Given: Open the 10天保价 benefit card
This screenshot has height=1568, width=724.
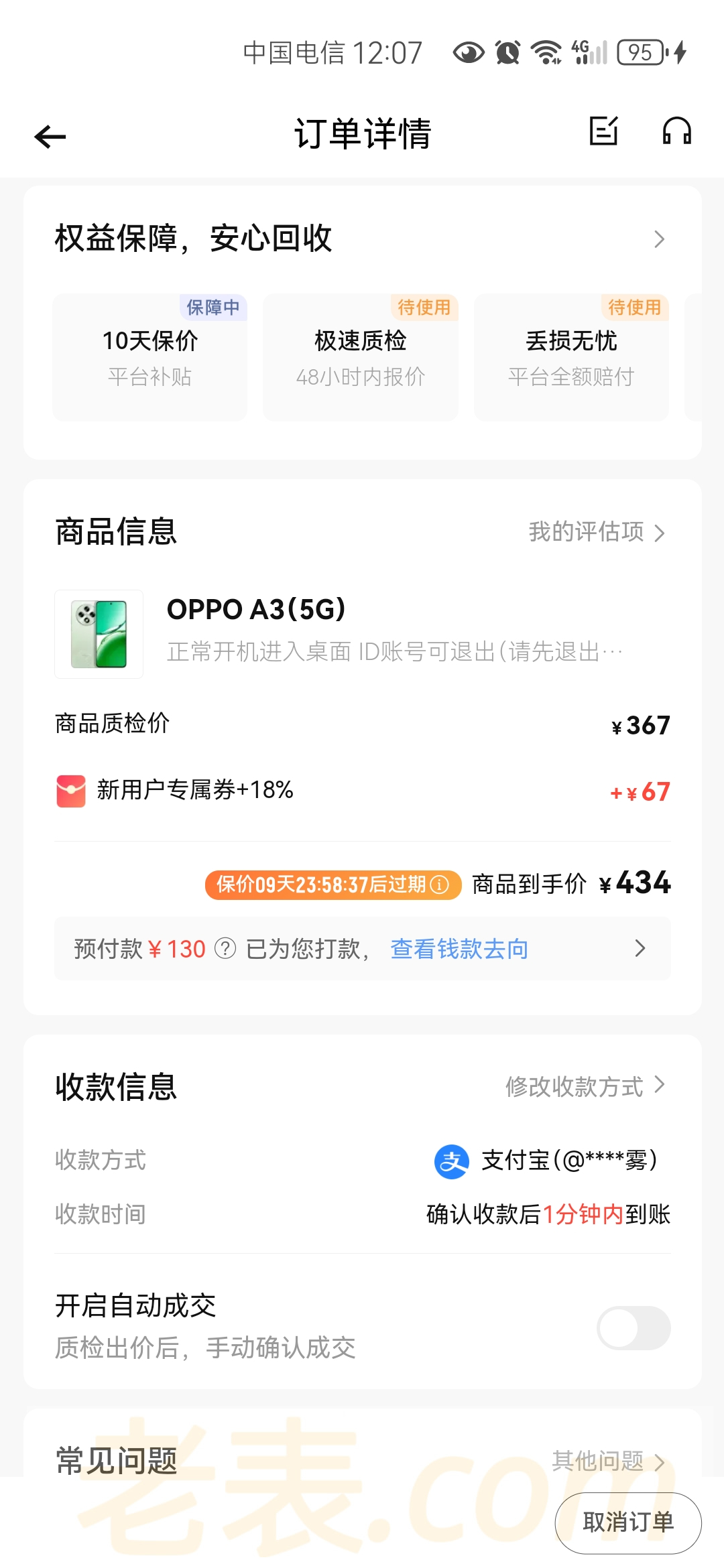Looking at the screenshot, I should point(150,357).
